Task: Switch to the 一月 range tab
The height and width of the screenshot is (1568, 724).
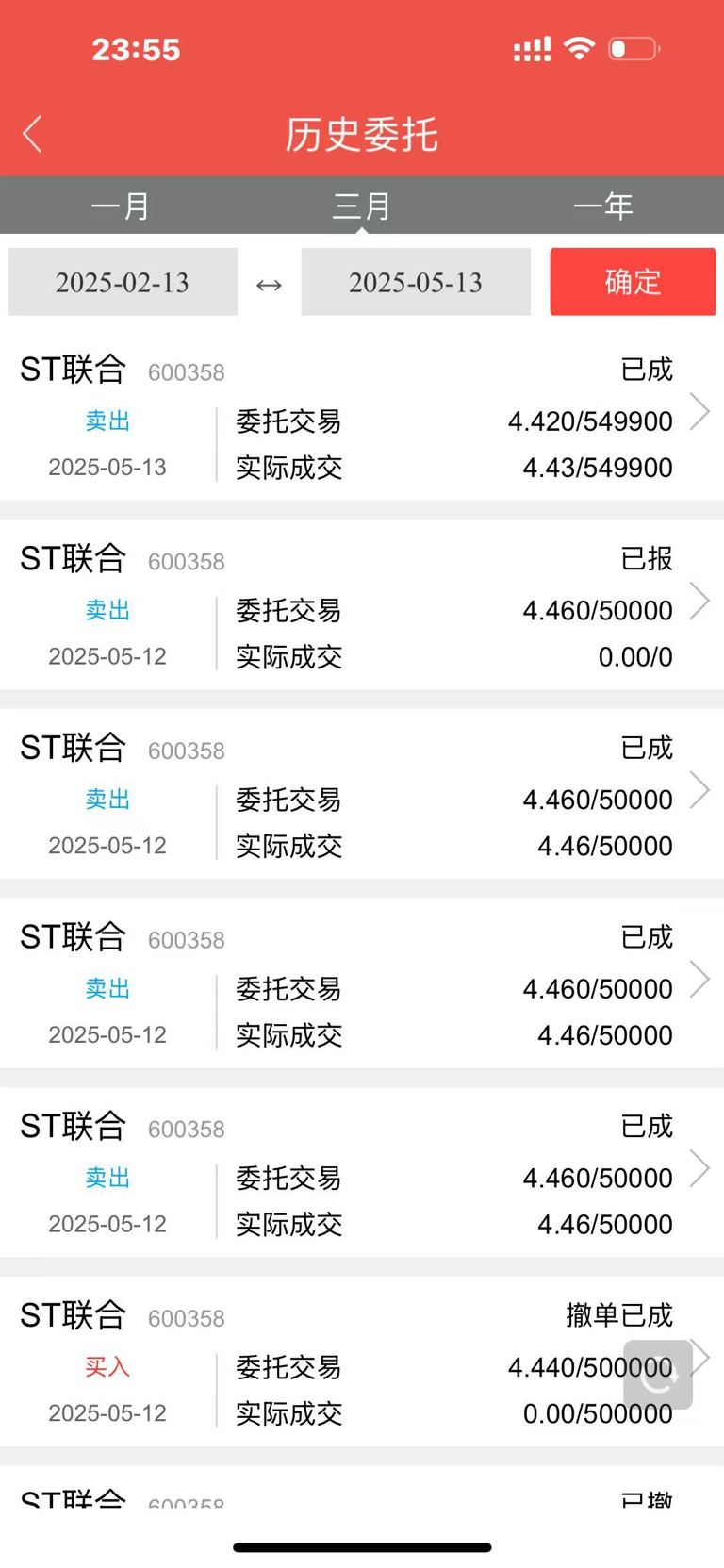Action: [x=121, y=206]
